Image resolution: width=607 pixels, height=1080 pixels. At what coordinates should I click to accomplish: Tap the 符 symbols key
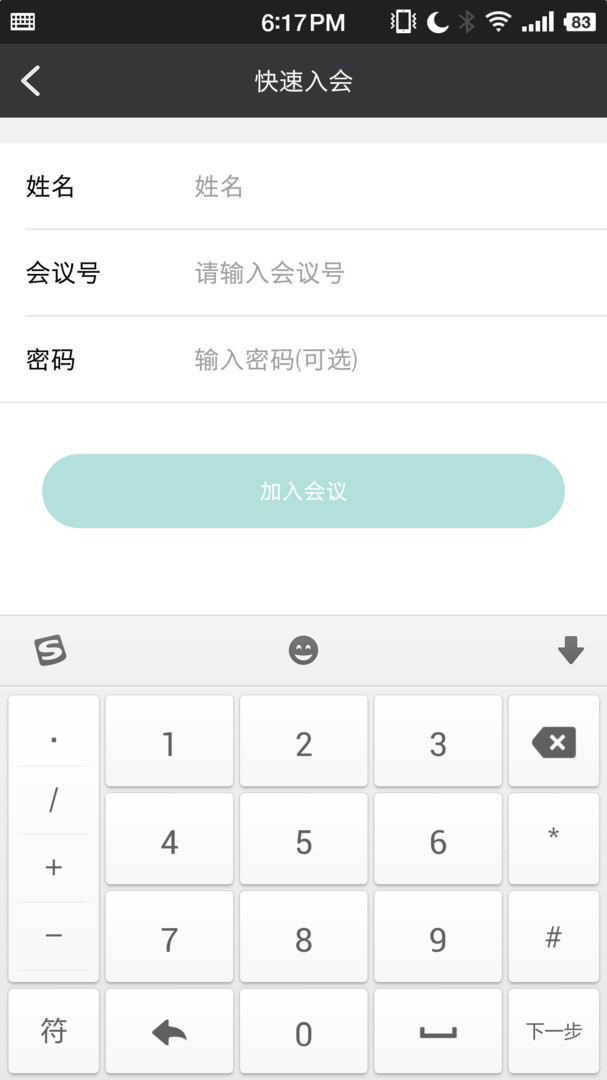coord(54,1031)
